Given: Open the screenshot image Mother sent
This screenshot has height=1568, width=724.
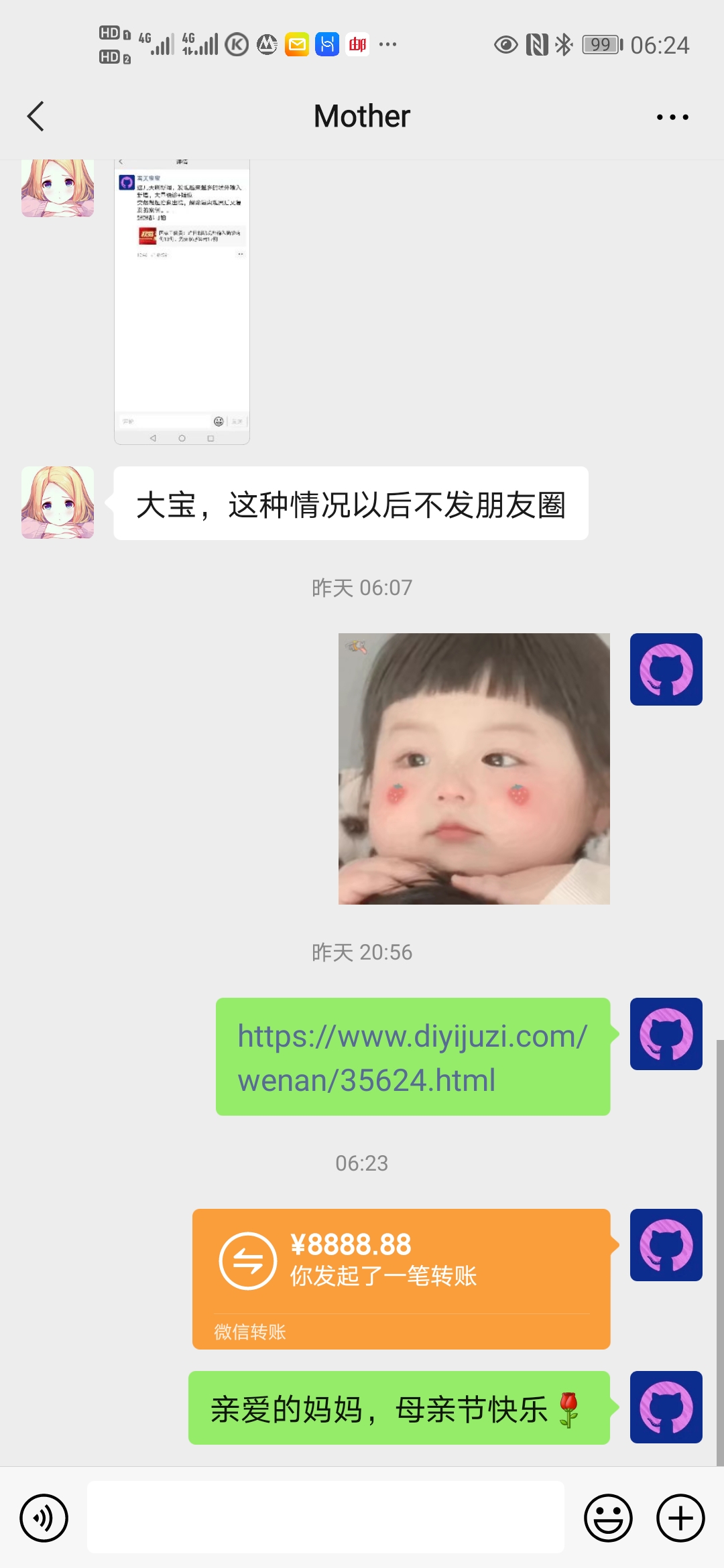Looking at the screenshot, I should 182,302.
